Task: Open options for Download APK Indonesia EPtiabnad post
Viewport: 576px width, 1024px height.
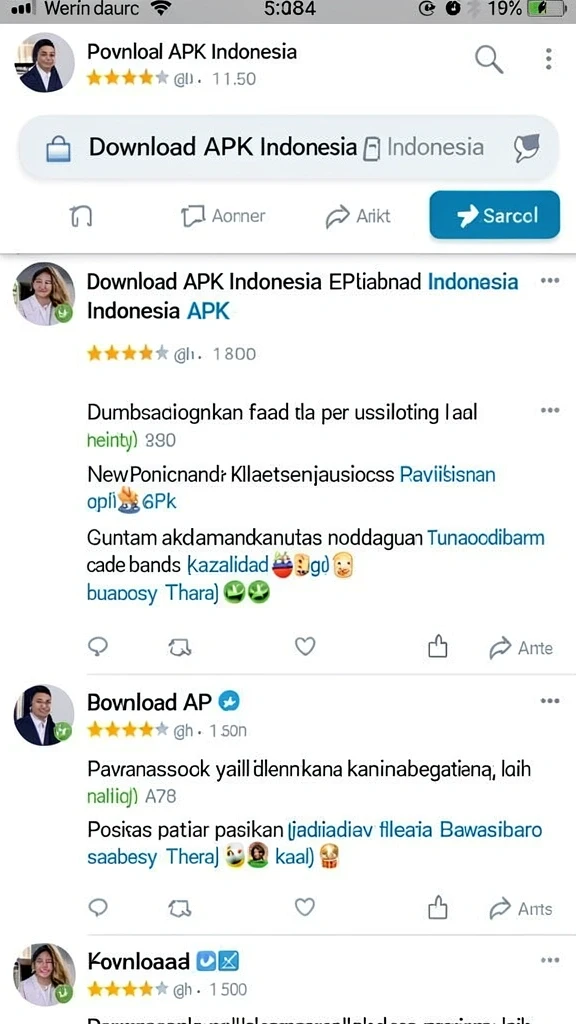Action: [550, 281]
